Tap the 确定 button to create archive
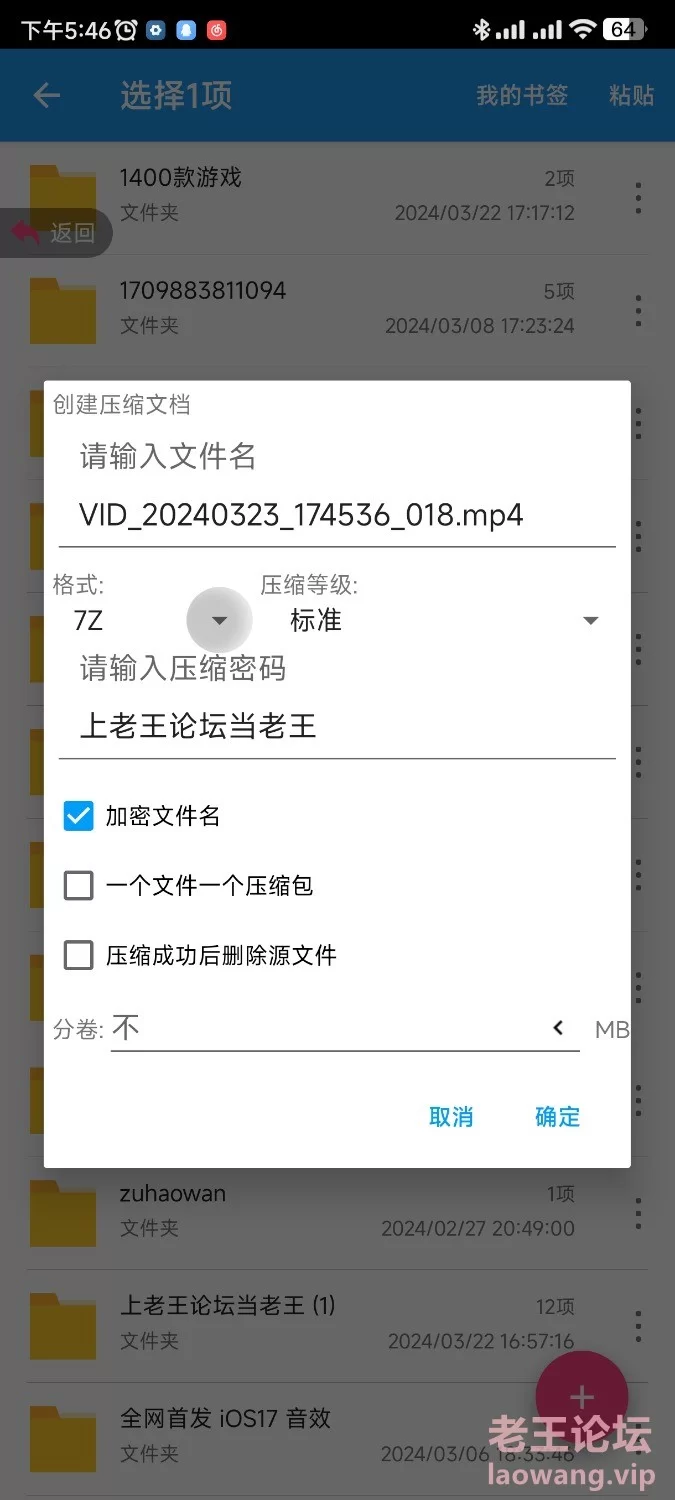The width and height of the screenshot is (675, 1500). [x=557, y=1117]
